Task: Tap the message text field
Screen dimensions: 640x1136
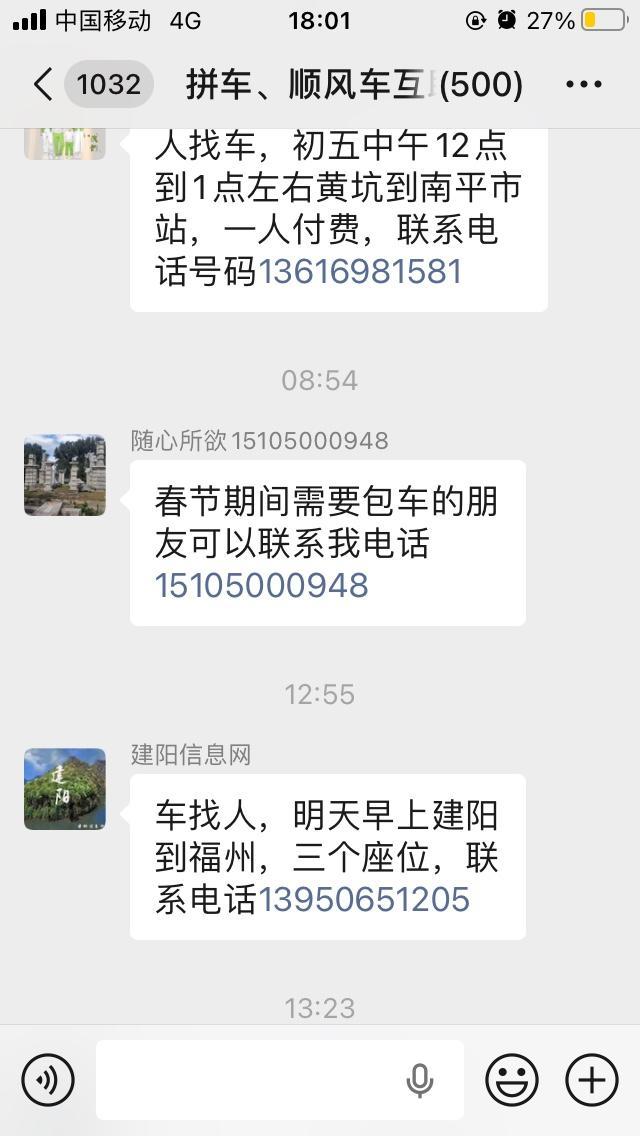Action: tap(250, 1080)
